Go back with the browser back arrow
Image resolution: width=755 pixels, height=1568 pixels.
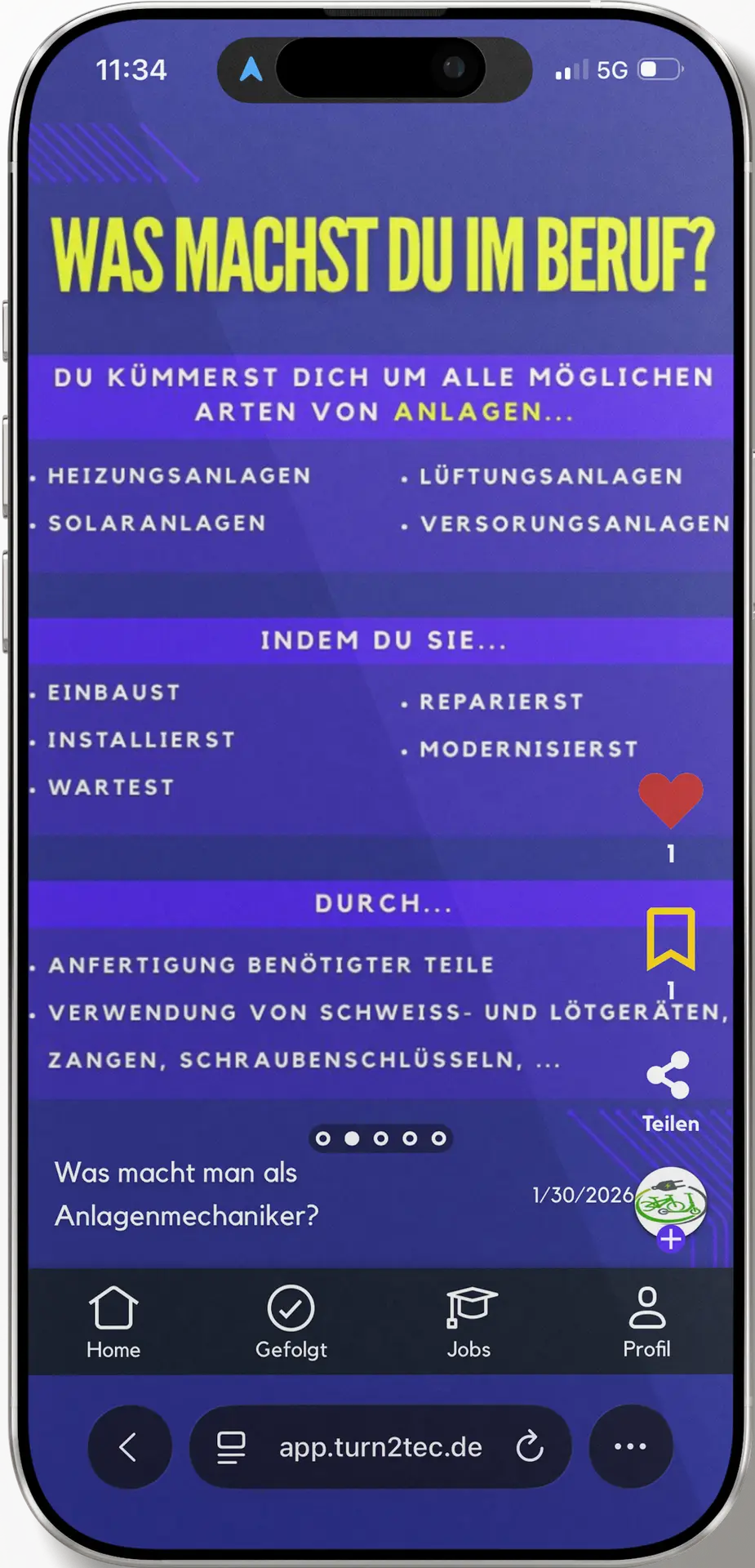click(x=129, y=1447)
